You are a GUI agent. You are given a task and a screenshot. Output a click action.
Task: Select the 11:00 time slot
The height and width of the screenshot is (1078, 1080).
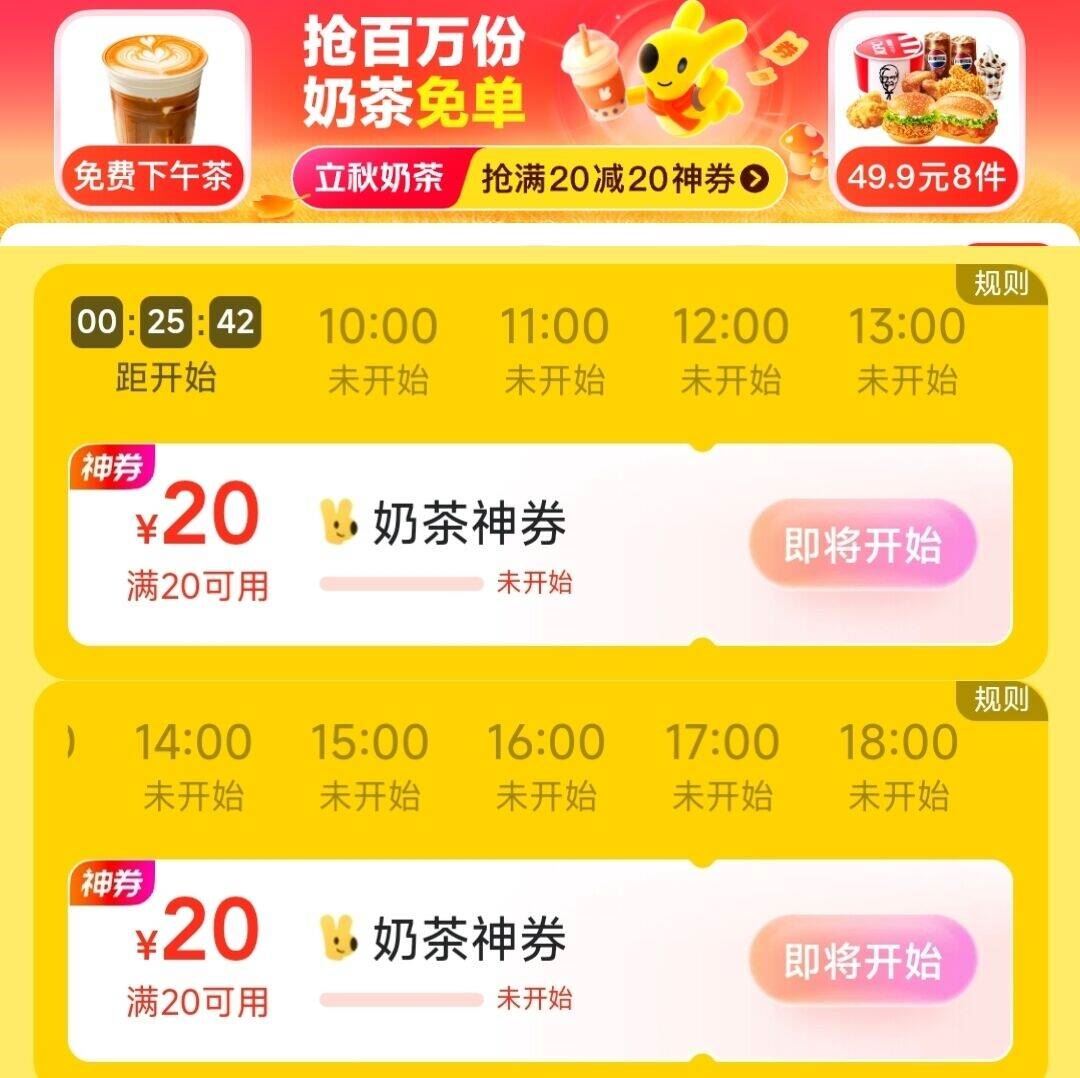[554, 350]
